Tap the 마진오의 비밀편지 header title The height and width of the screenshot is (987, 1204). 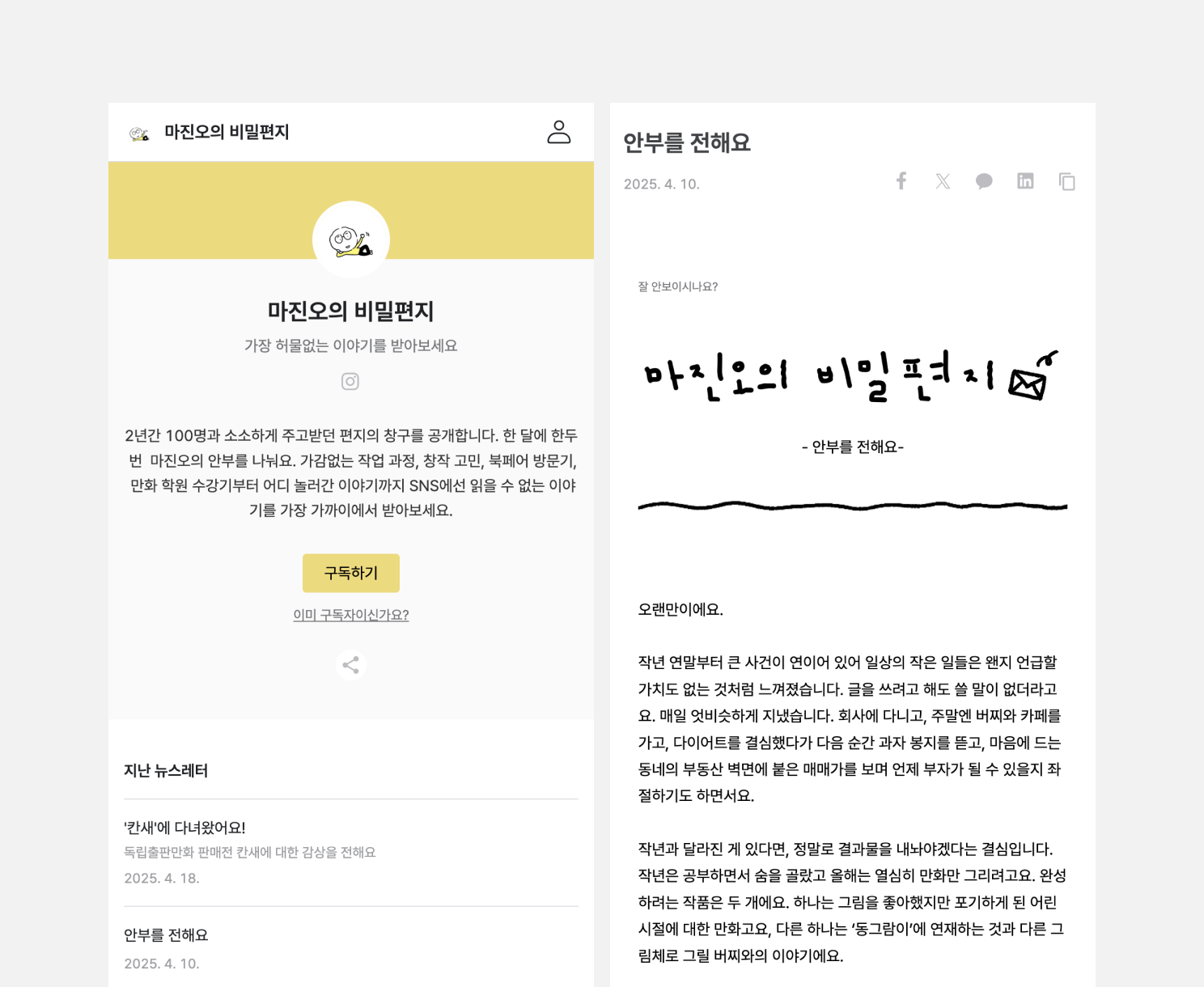click(227, 132)
